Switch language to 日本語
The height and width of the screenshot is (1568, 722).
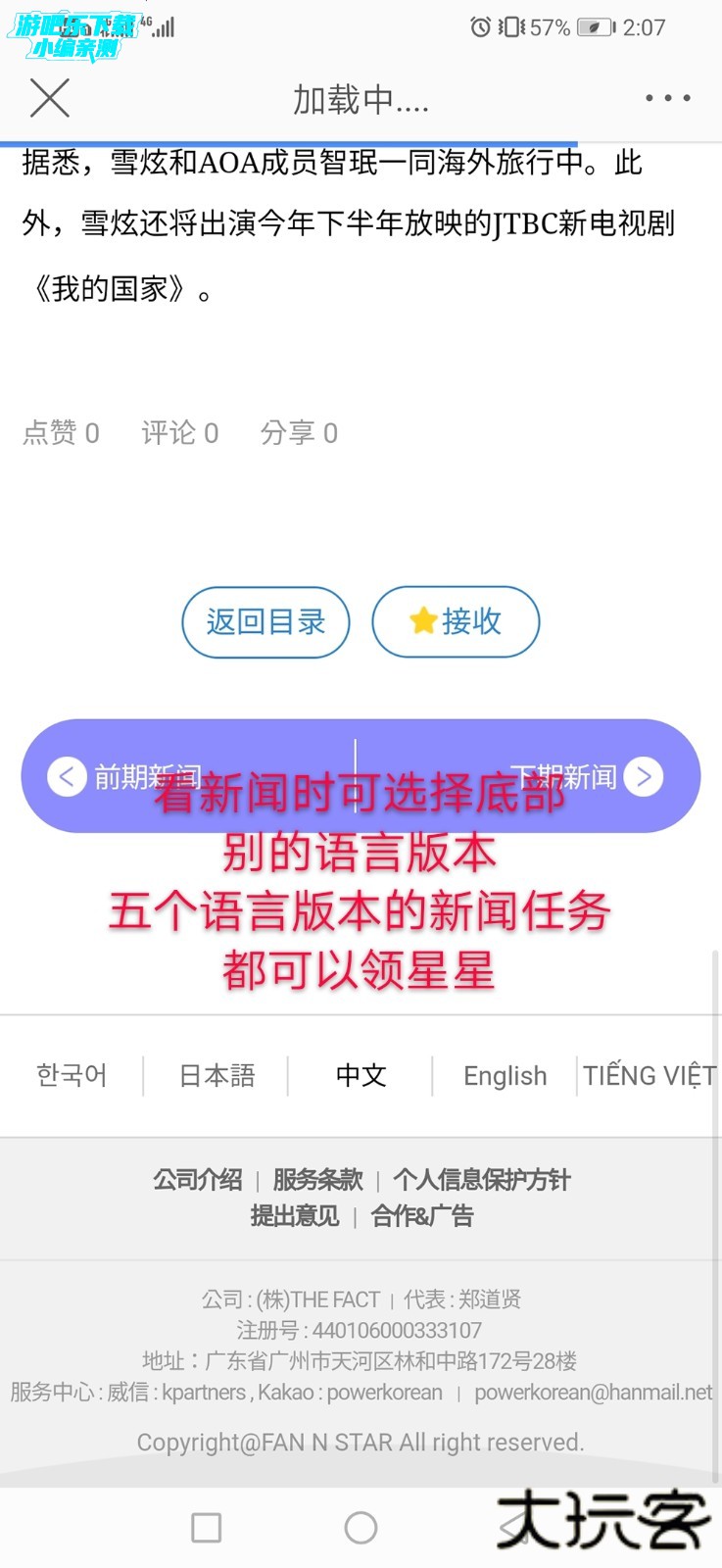pyautogui.click(x=217, y=1075)
